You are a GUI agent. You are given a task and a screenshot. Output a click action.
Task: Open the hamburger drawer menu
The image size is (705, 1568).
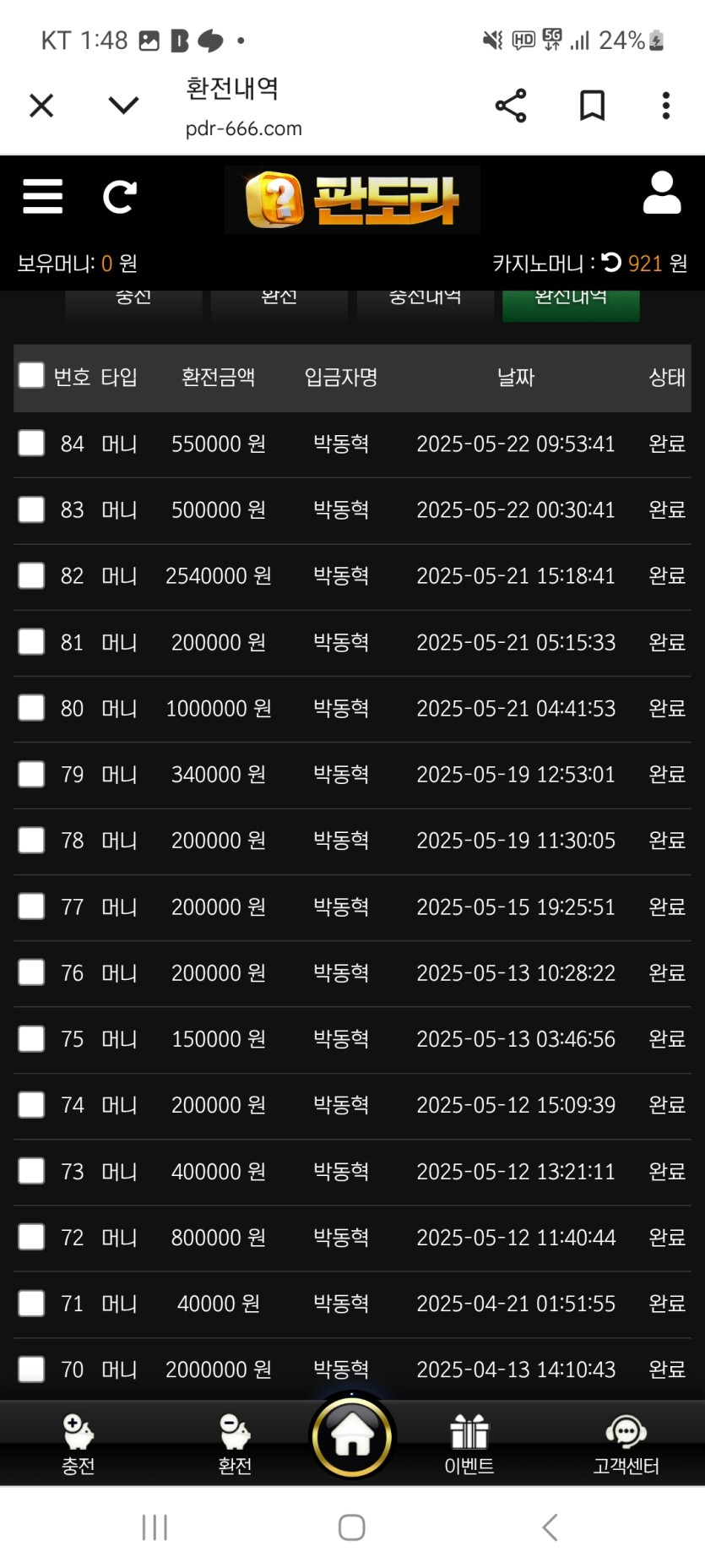coord(42,196)
